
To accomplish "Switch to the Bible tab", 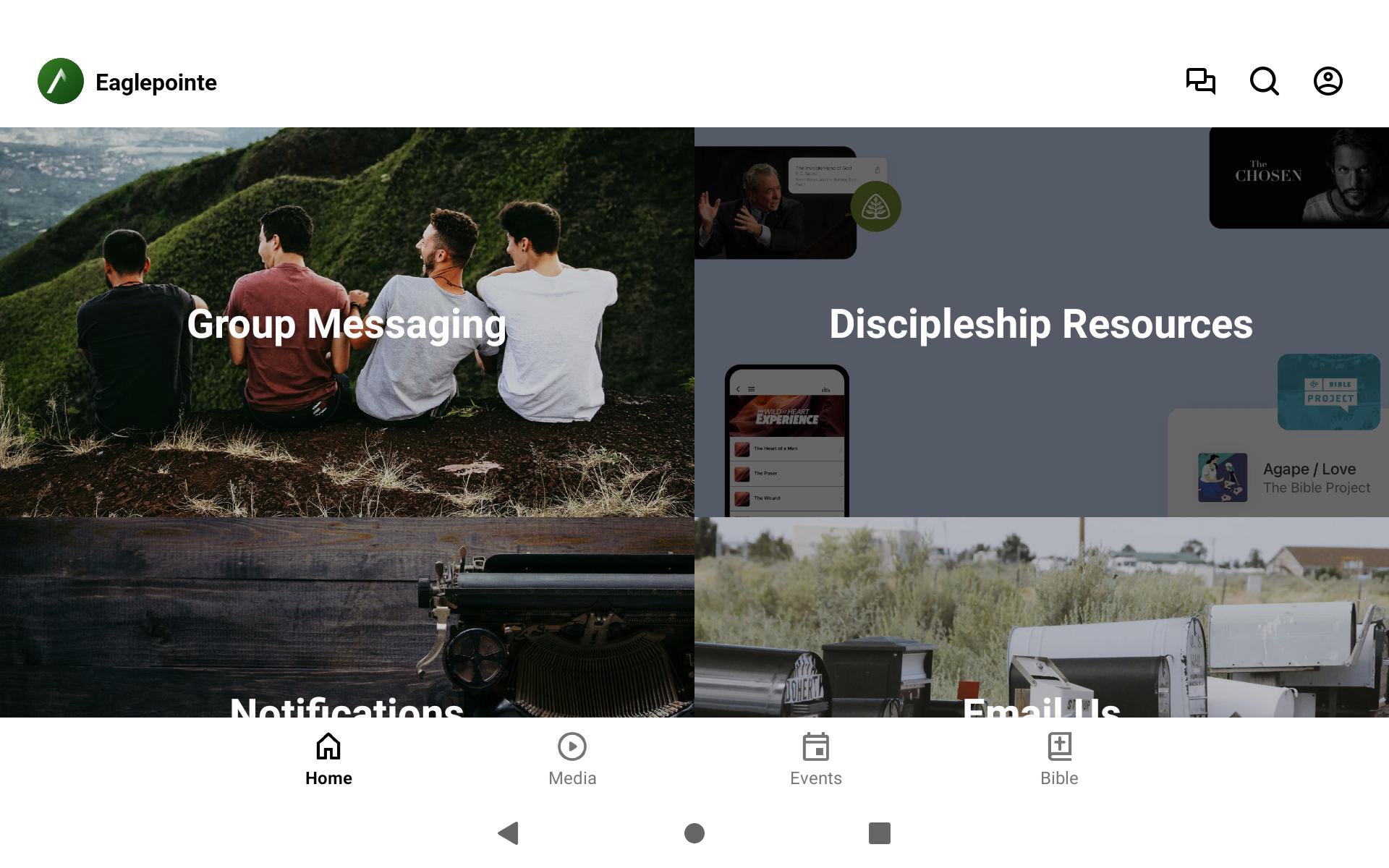I will 1059,759.
